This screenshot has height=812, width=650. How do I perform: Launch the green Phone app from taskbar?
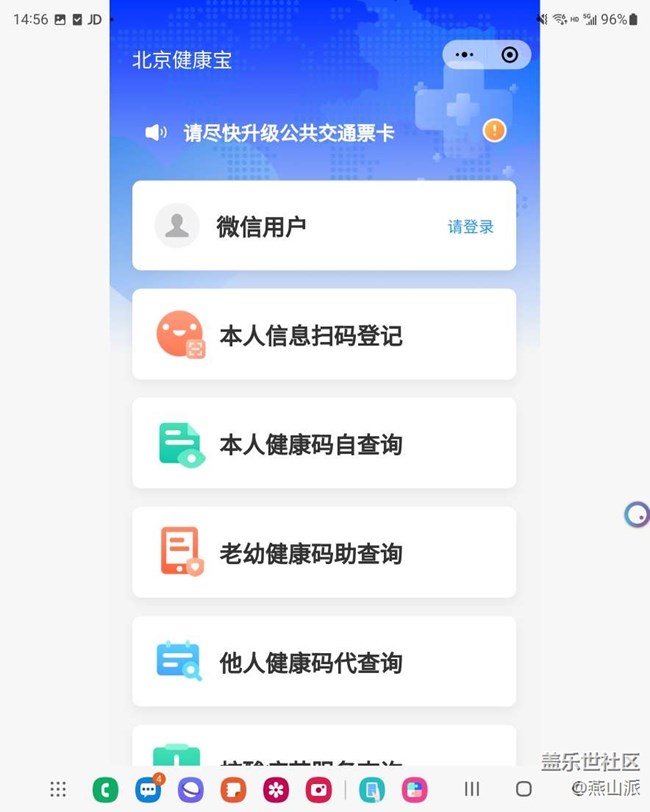(105, 789)
